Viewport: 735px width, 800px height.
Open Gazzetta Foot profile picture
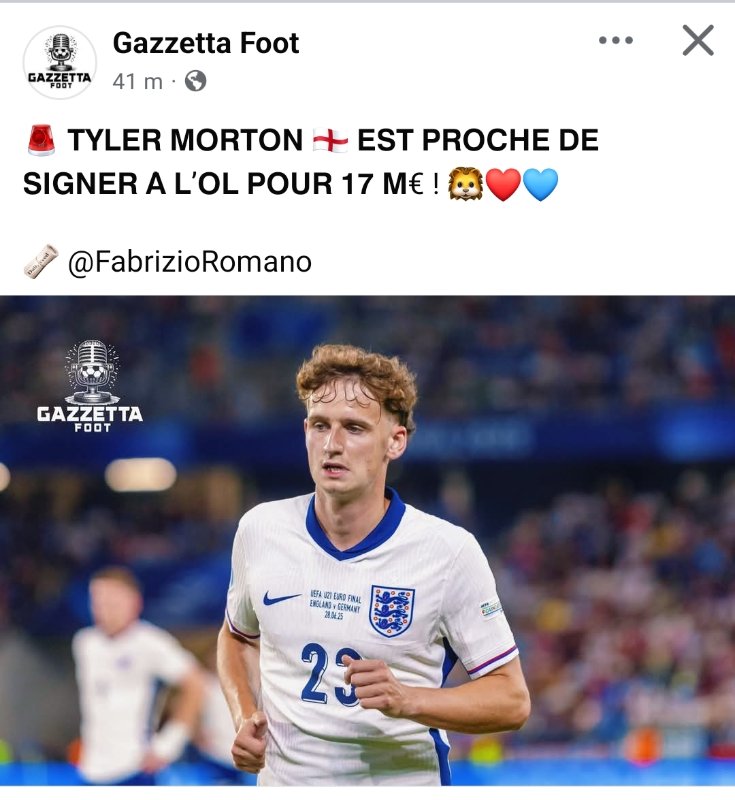59,62
